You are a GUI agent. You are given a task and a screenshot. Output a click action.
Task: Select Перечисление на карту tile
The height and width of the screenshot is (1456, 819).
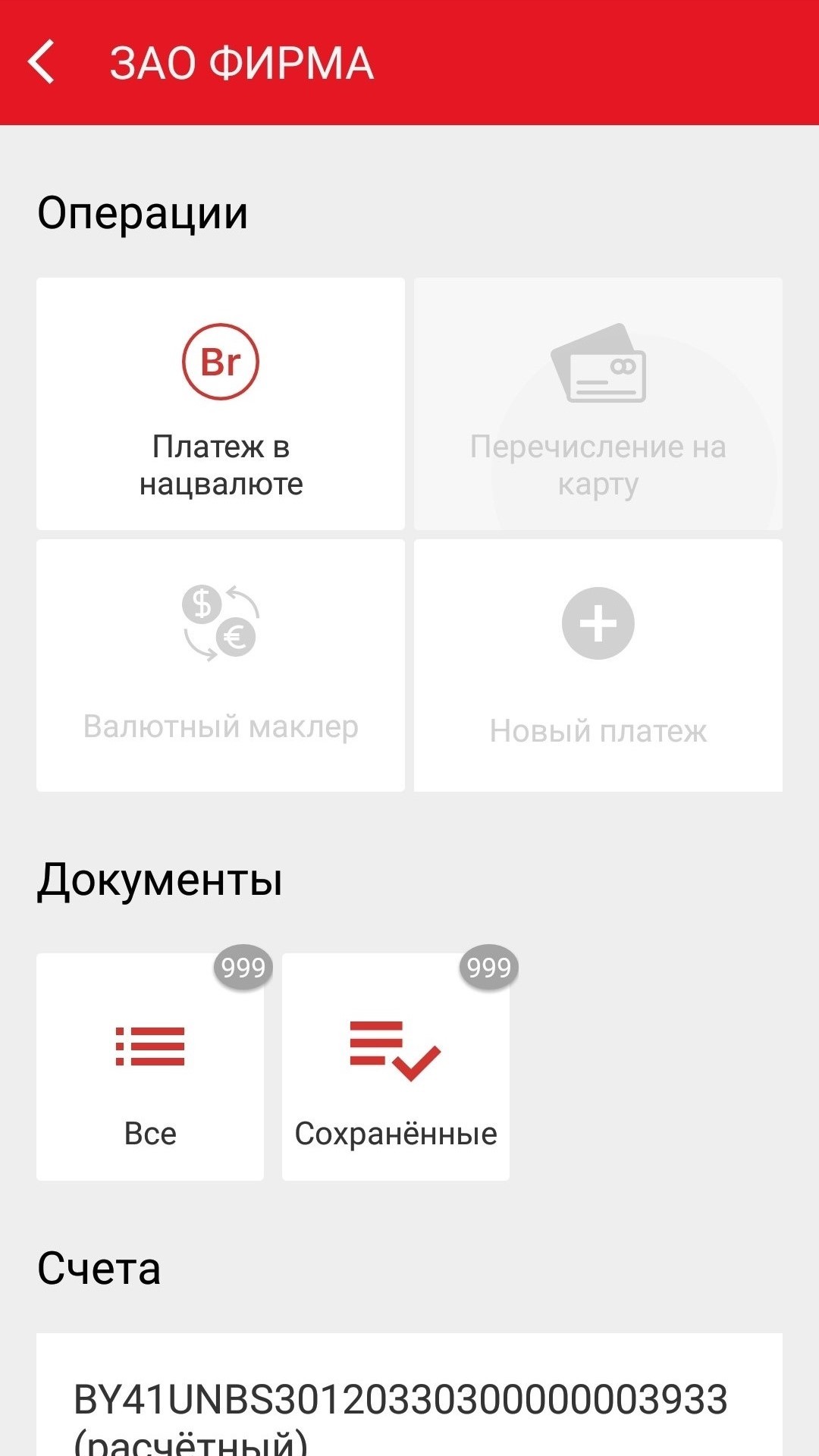[x=598, y=403]
